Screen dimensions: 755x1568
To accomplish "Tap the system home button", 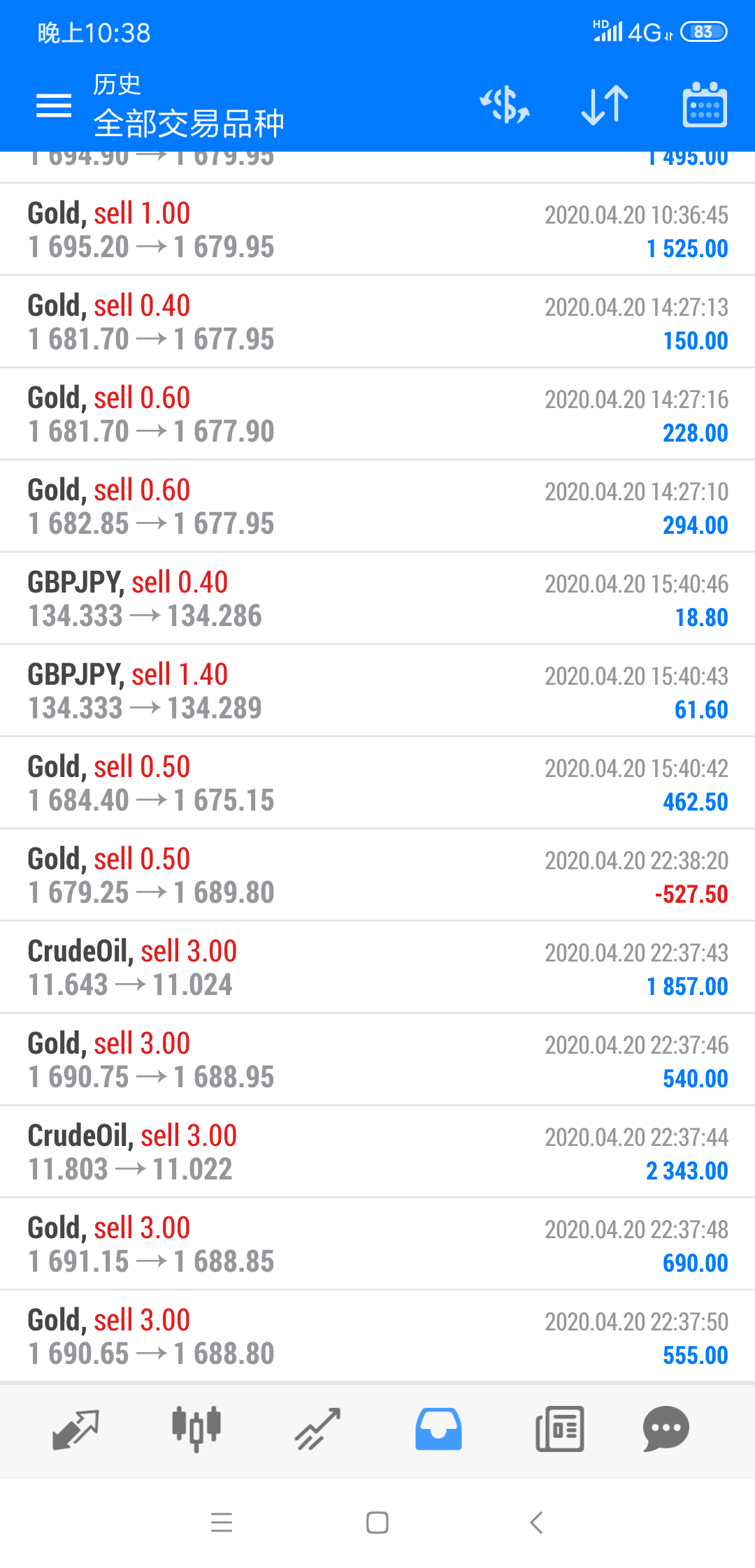I will tap(377, 1522).
